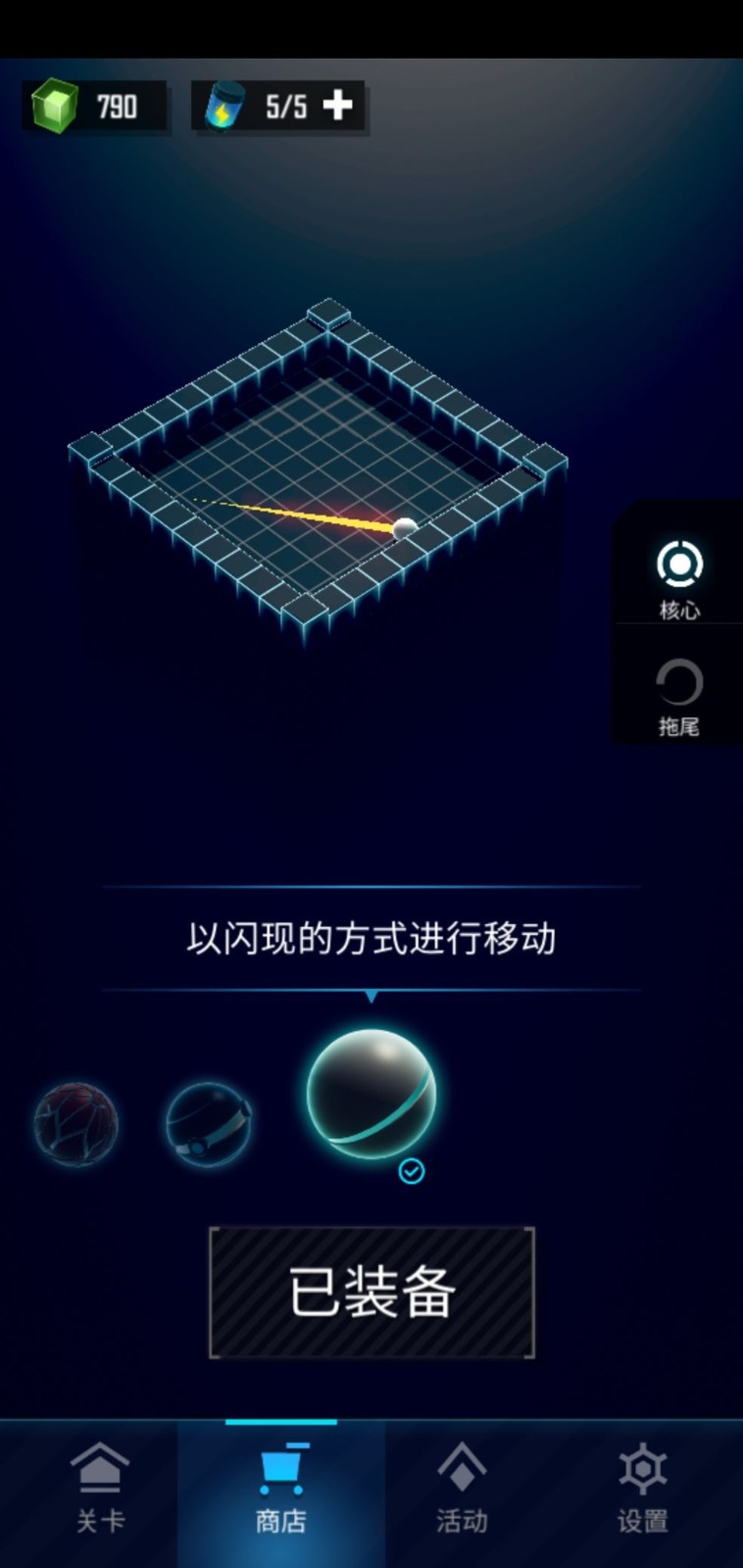Select the red cracked ball skin

(x=75, y=1123)
